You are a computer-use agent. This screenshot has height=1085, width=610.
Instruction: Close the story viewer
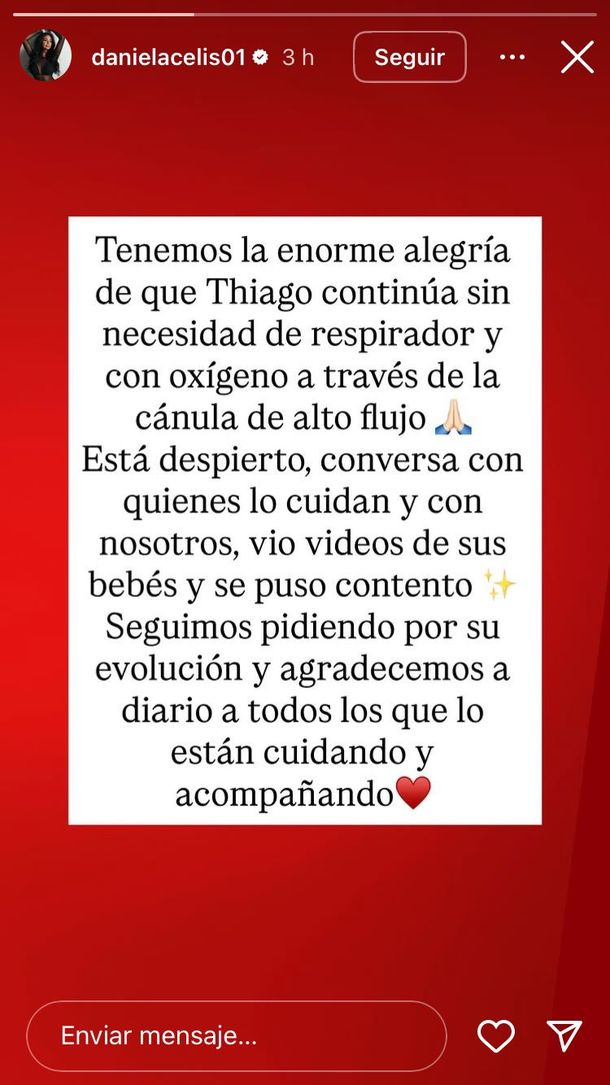point(577,57)
